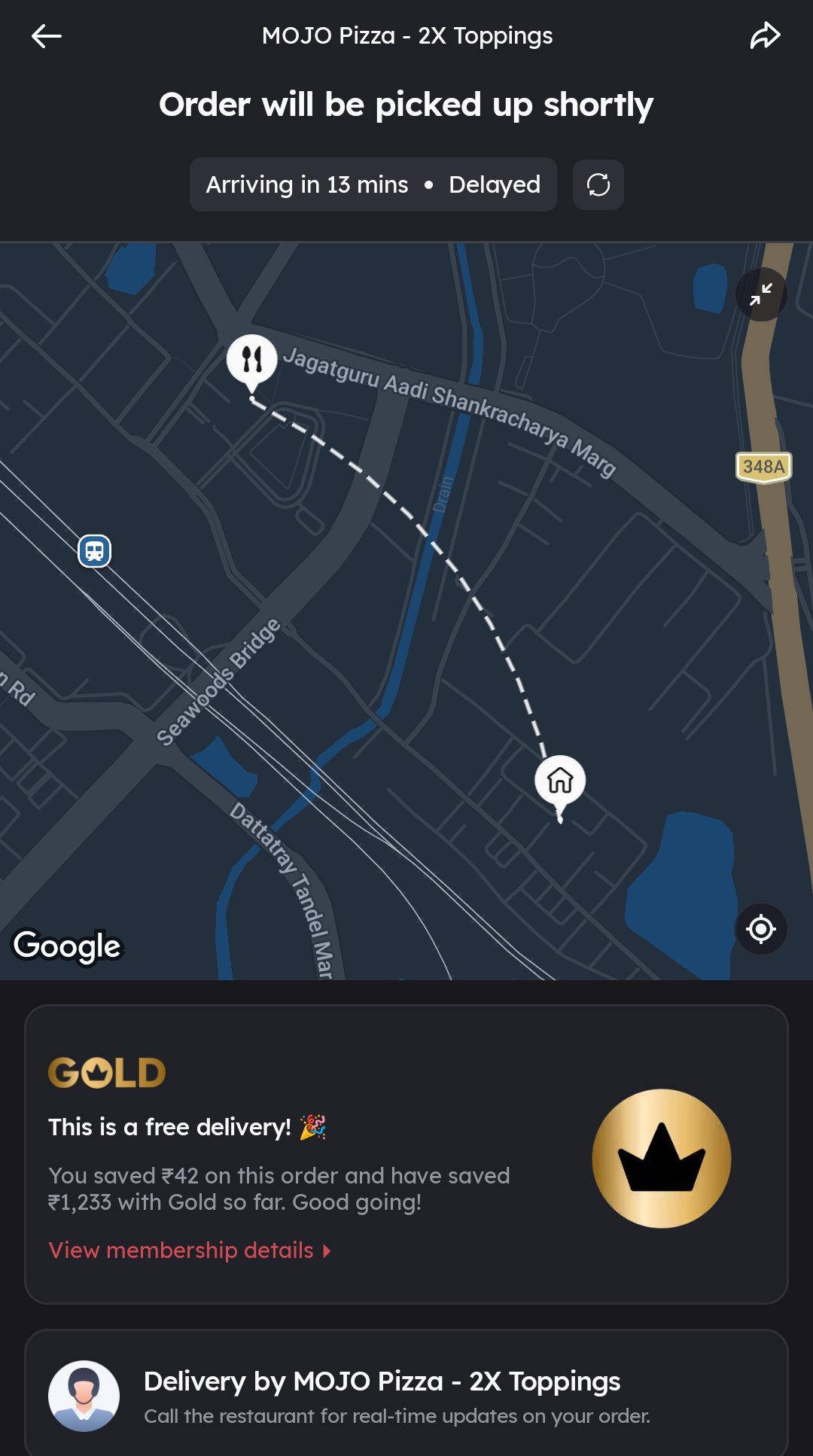813x1456 pixels.
Task: Tap the restaurant pin on map
Action: [252, 360]
